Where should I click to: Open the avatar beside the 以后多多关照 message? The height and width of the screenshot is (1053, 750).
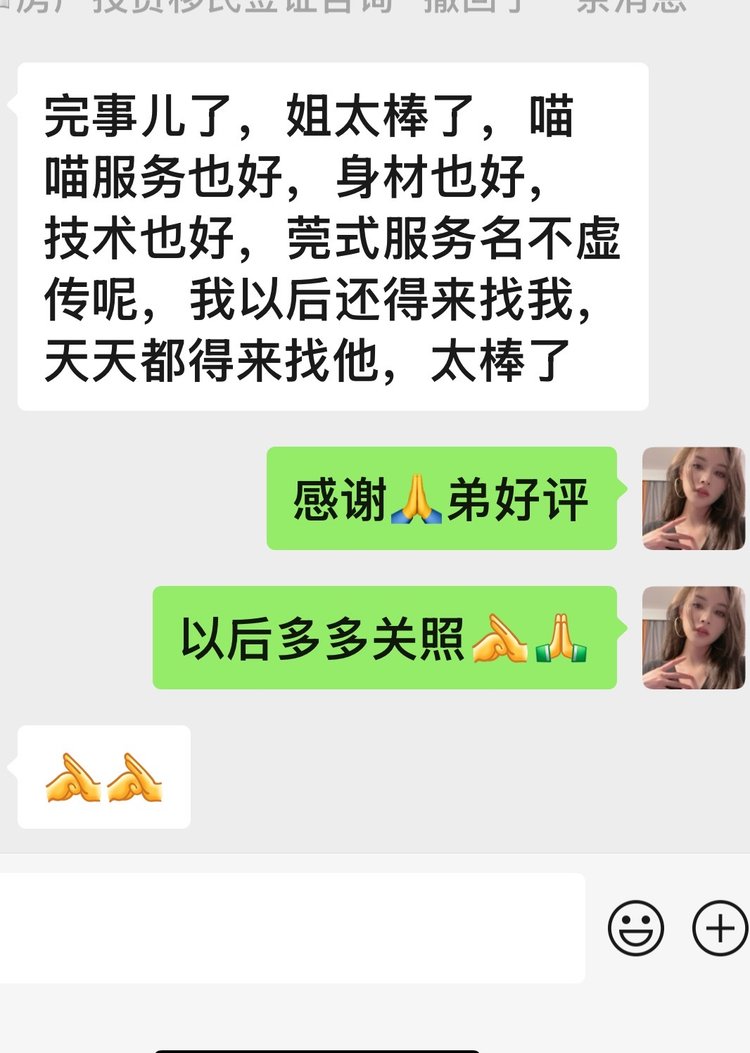click(694, 637)
